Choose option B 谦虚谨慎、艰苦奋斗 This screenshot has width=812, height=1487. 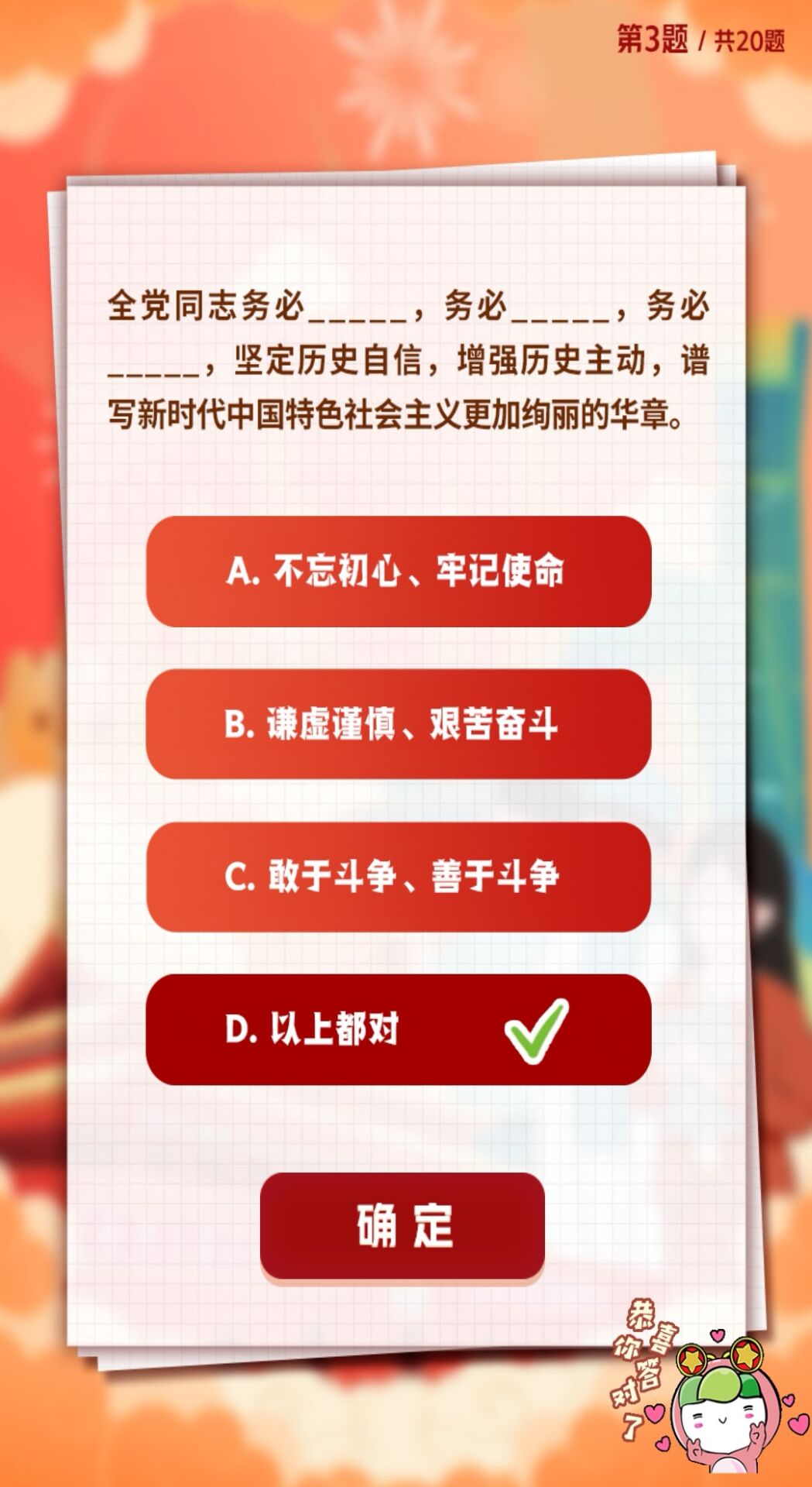coord(398,724)
